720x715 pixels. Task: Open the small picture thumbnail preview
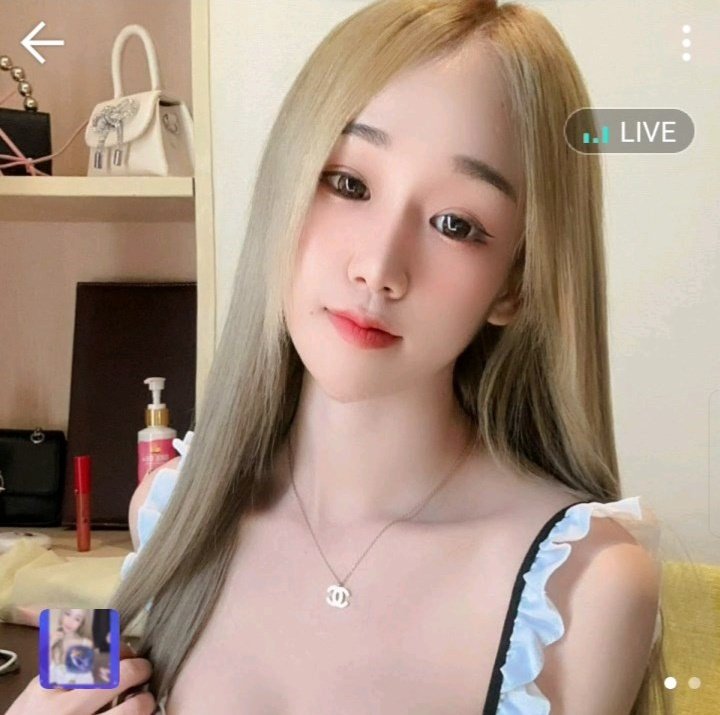[79, 648]
